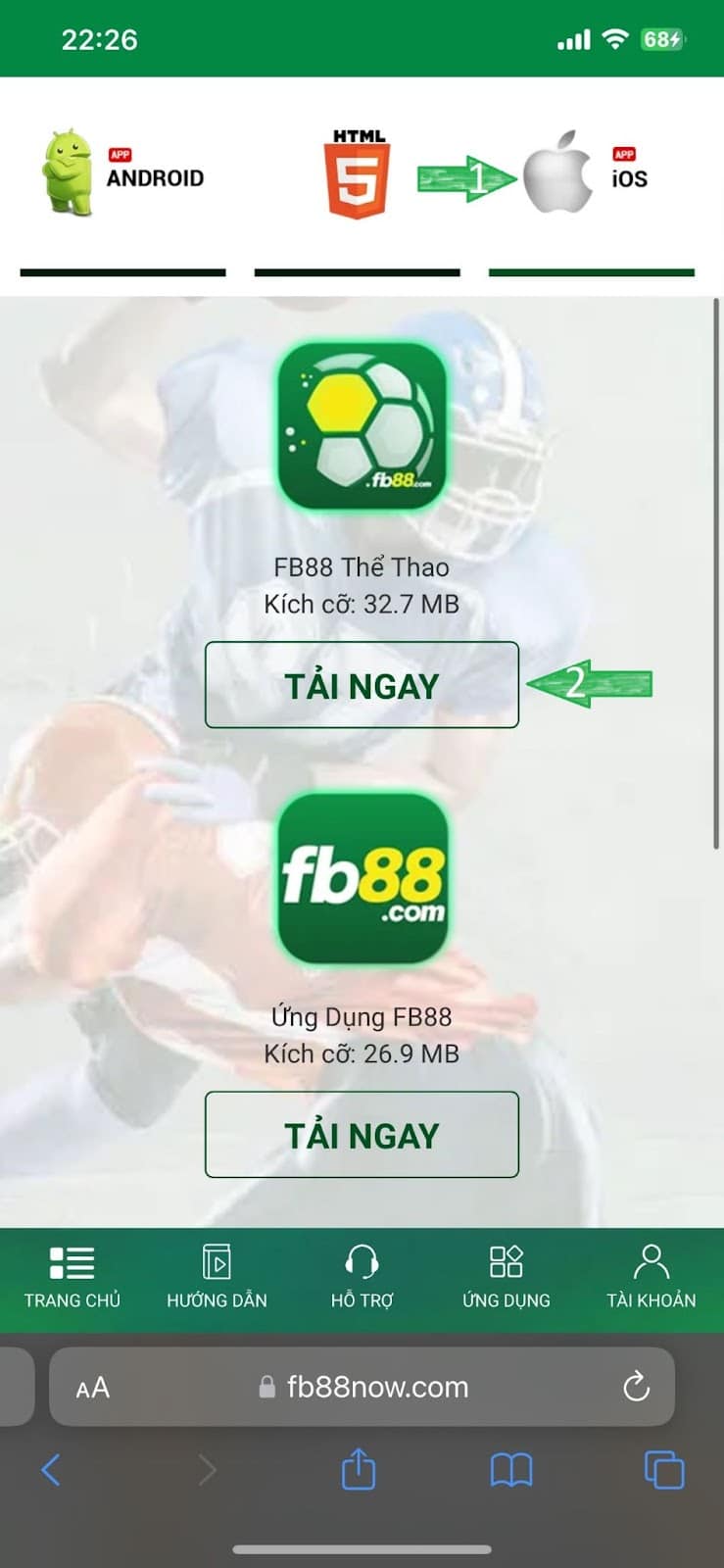Open TÀI KHOẢN account icon
This screenshot has height=1568, width=724.
[652, 1262]
